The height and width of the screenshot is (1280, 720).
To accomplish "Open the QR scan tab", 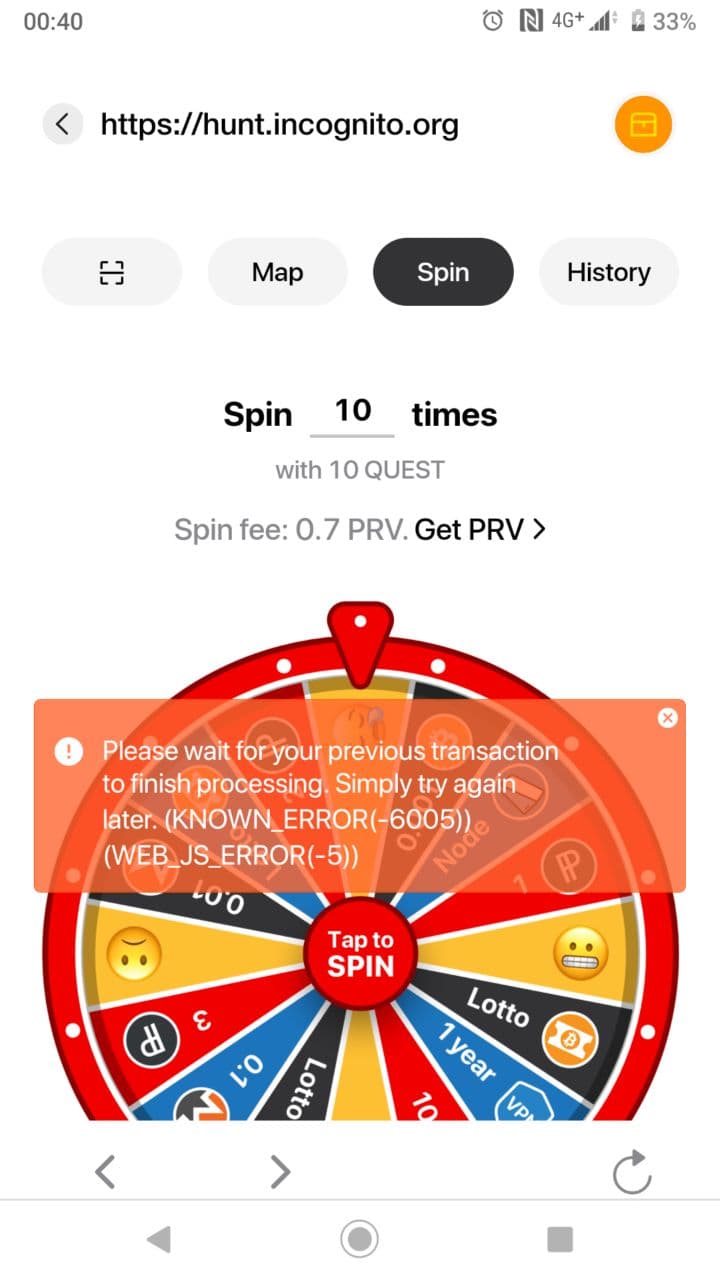I will tap(111, 272).
